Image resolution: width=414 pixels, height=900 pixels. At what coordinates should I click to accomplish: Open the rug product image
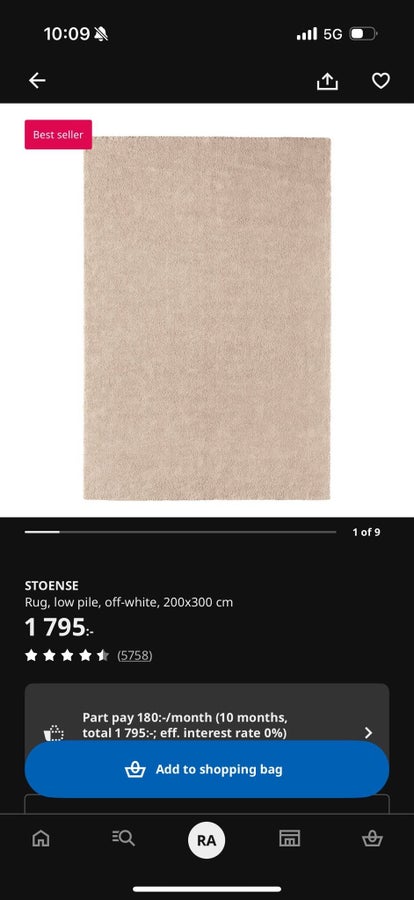coord(207,318)
